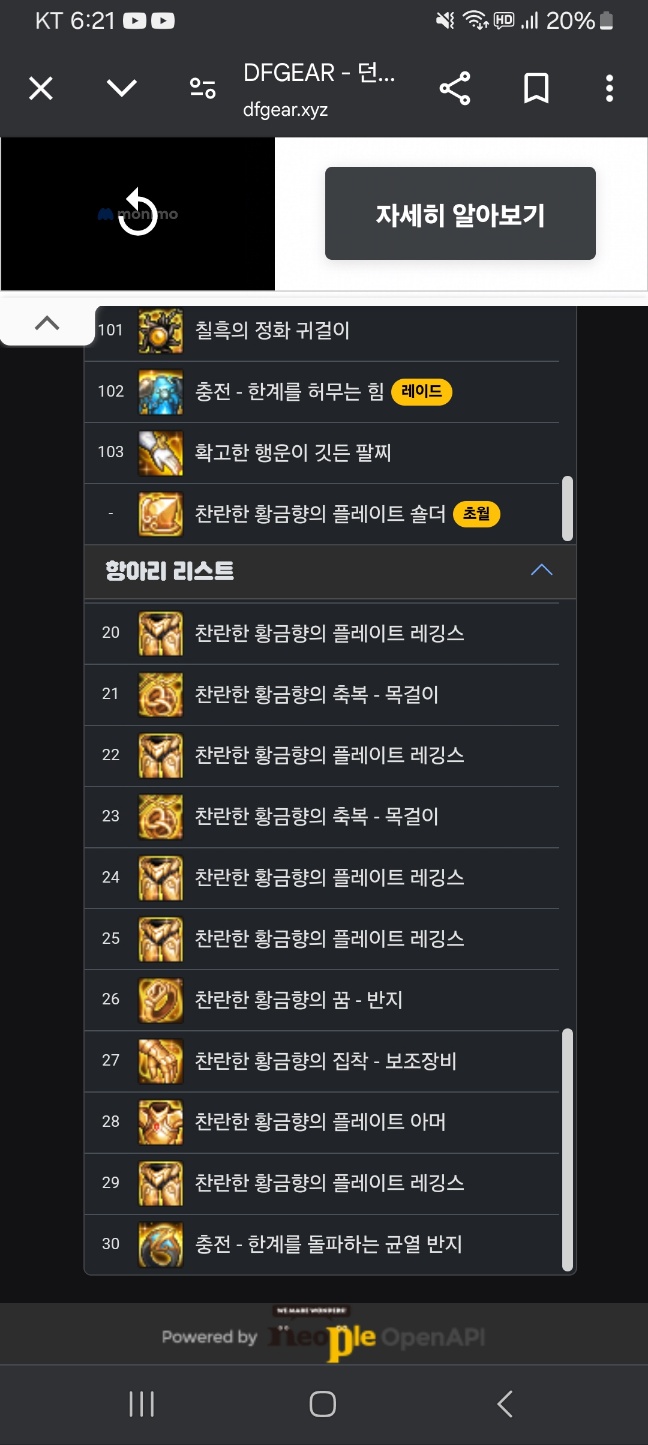Screen dimensions: 648x1445
Task: Close the in-app browser tab
Action: (41, 89)
